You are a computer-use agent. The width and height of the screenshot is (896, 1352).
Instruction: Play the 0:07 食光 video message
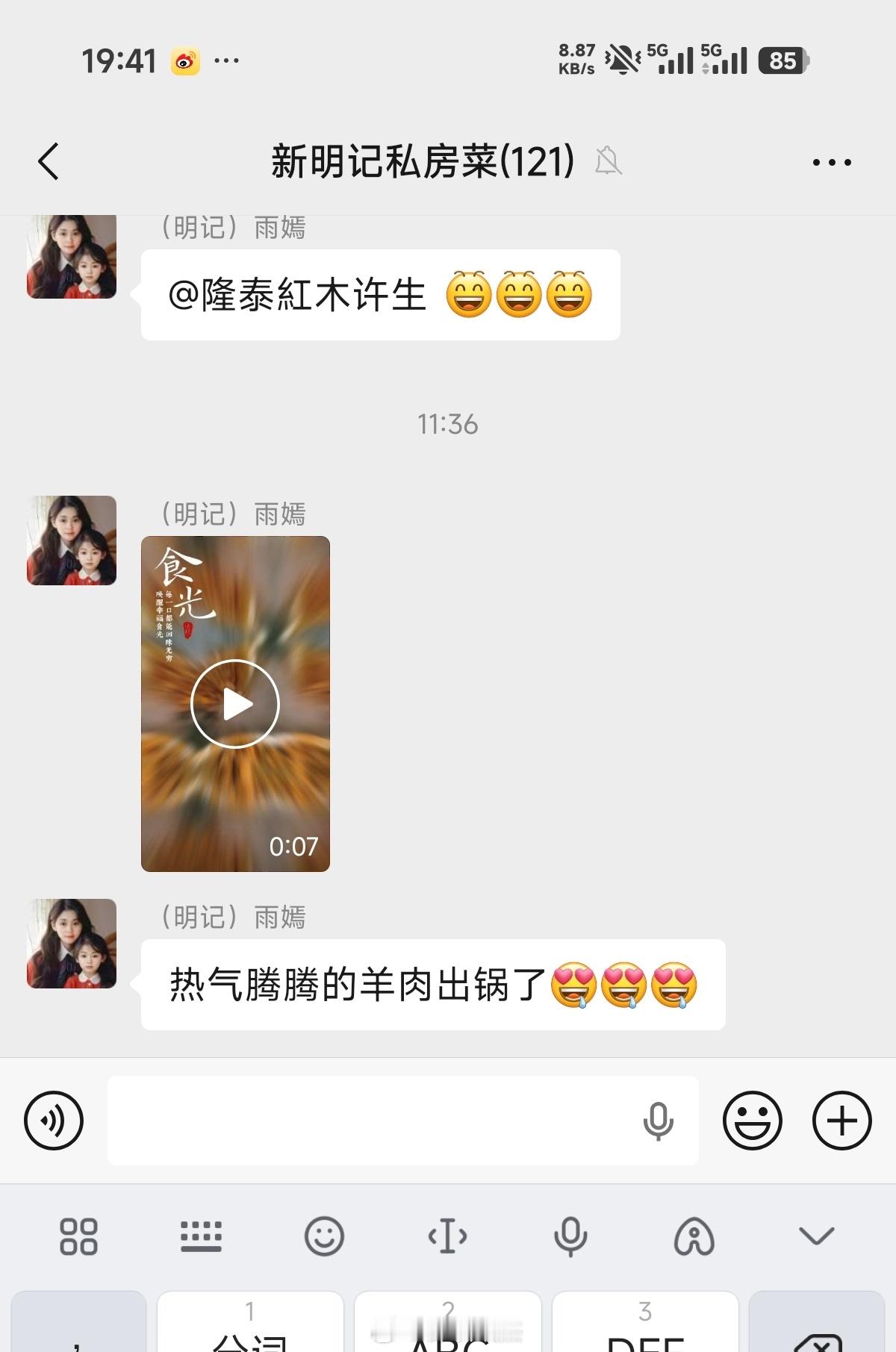click(x=235, y=703)
